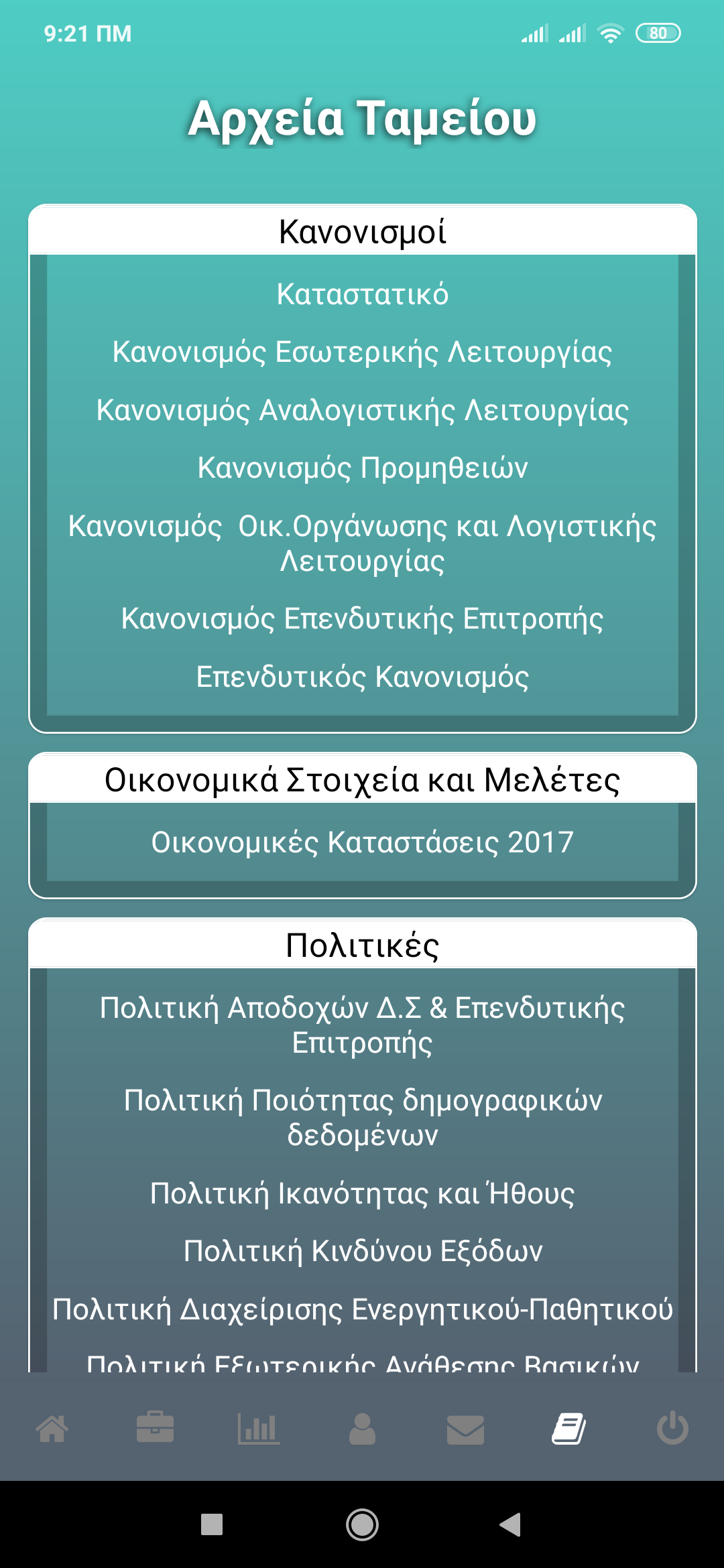Open Πολιτική Ποιότητας δημογραφικών δεδομένων
This screenshot has width=724, height=1568.
[x=362, y=1118]
